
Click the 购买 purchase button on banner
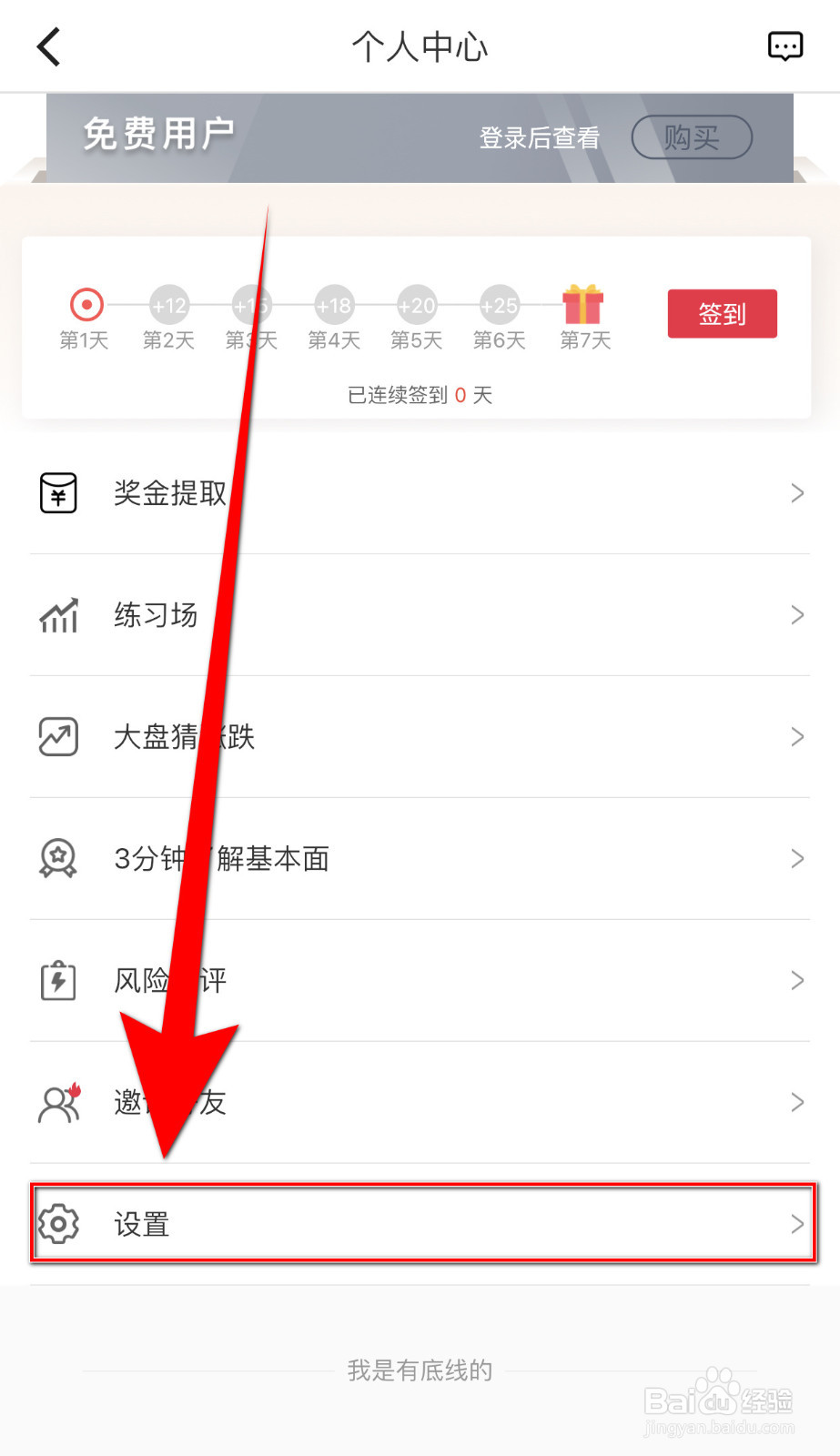point(693,137)
